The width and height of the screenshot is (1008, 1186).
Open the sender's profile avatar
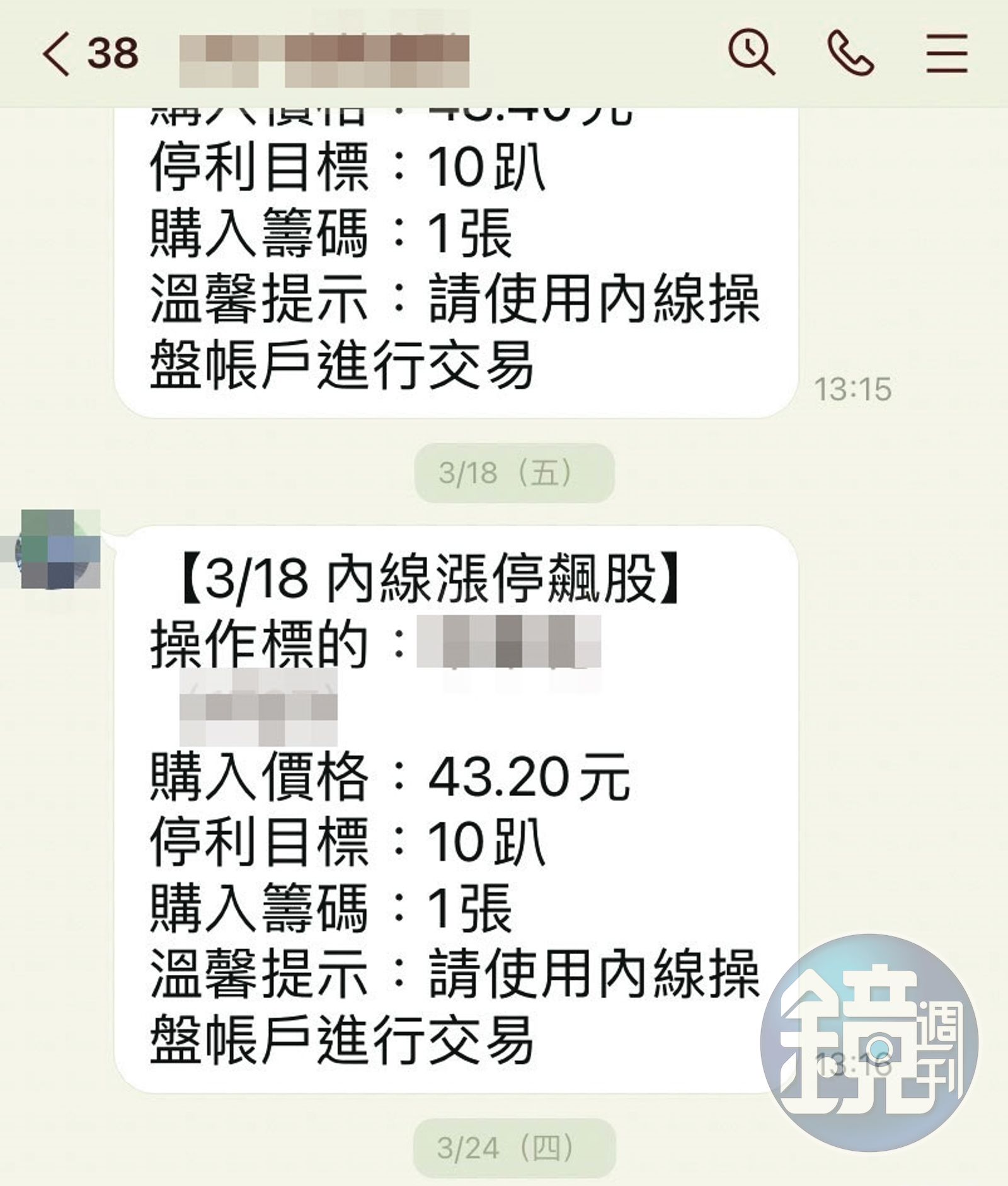(59, 550)
